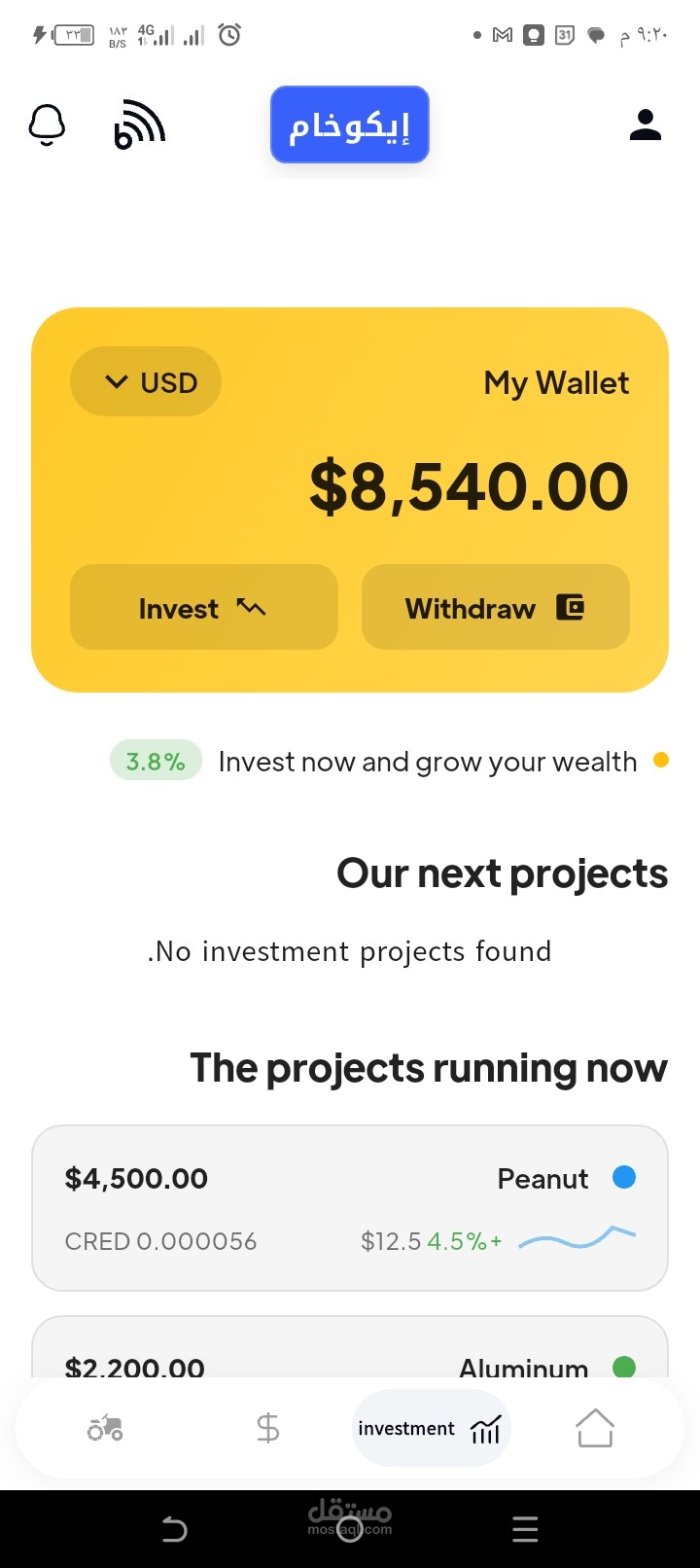This screenshot has height=1568, width=700.
Task: Tap the Withdraw button
Action: coord(496,607)
